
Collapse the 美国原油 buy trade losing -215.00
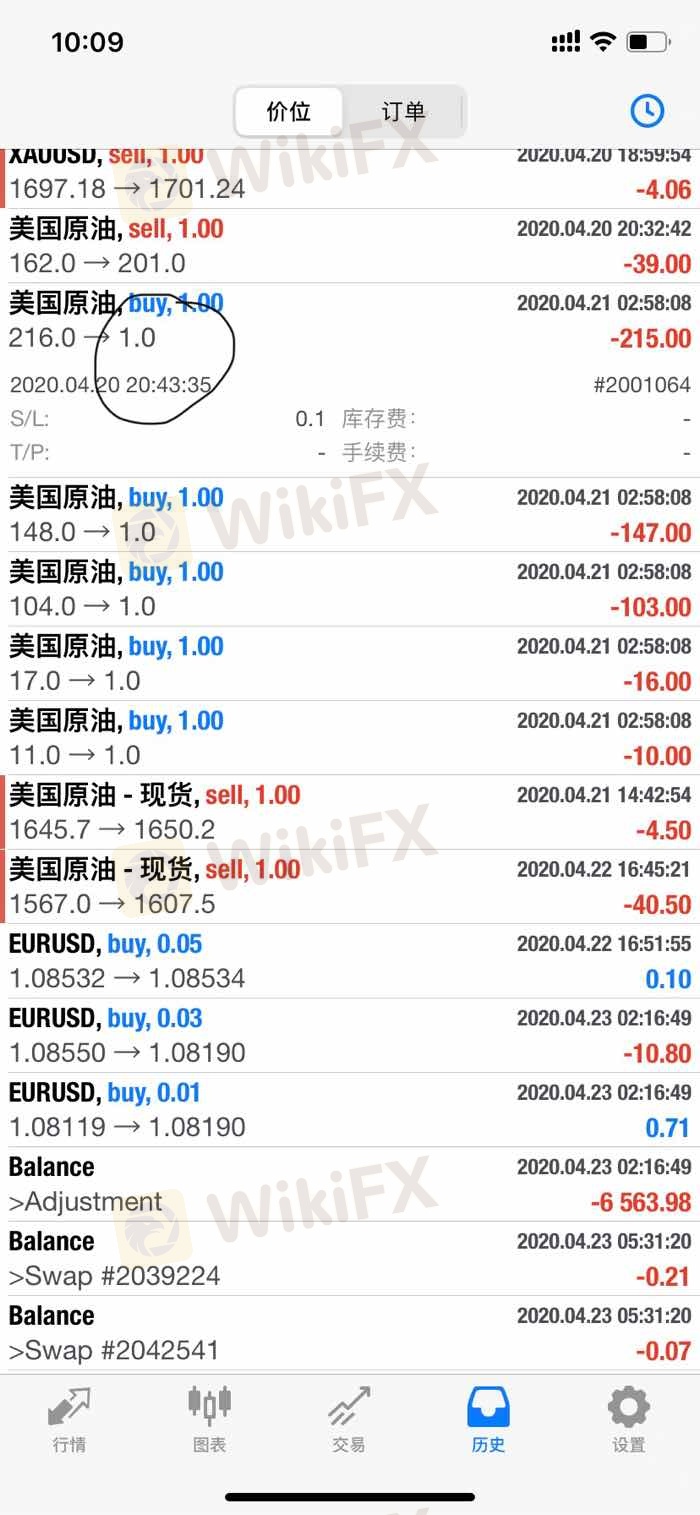point(350,321)
